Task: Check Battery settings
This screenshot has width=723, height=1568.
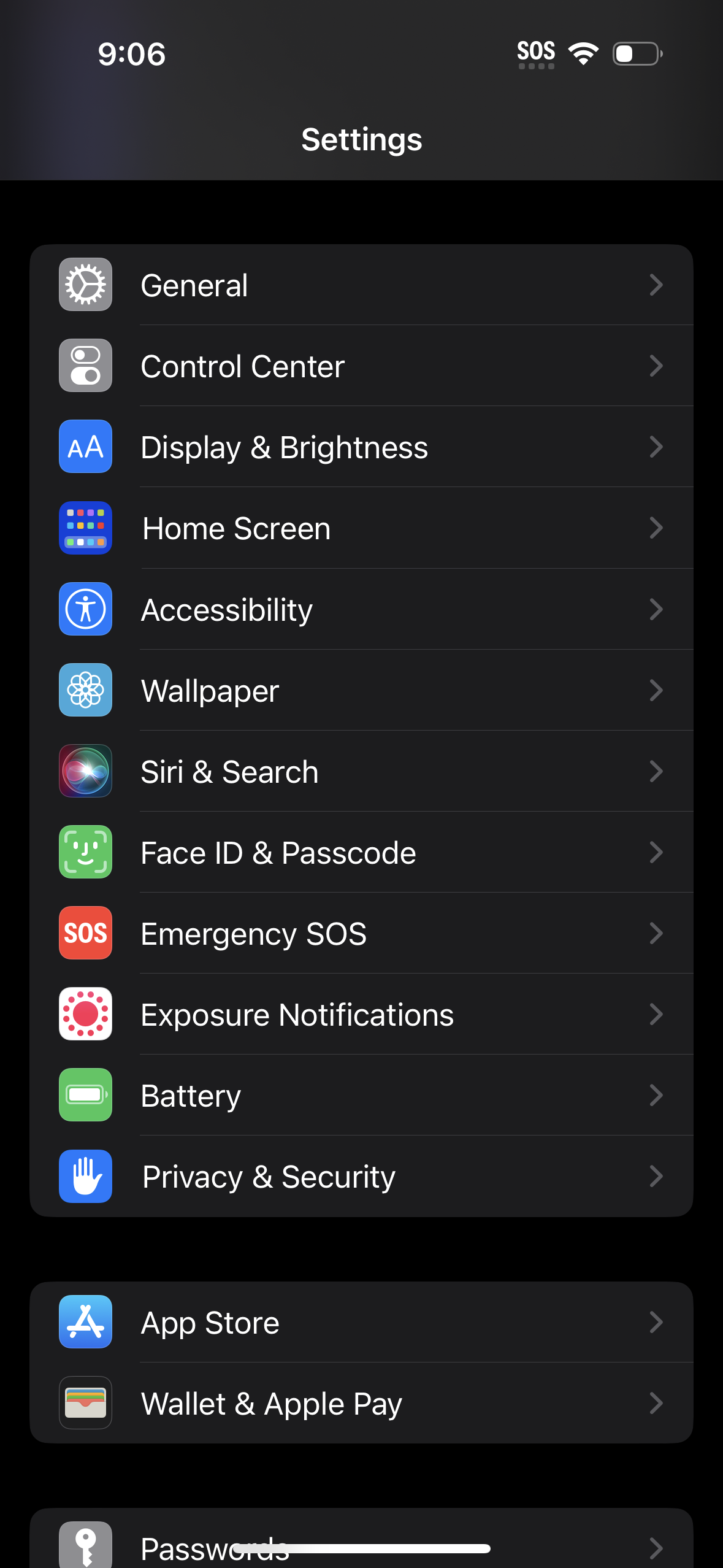Action: point(361,1095)
